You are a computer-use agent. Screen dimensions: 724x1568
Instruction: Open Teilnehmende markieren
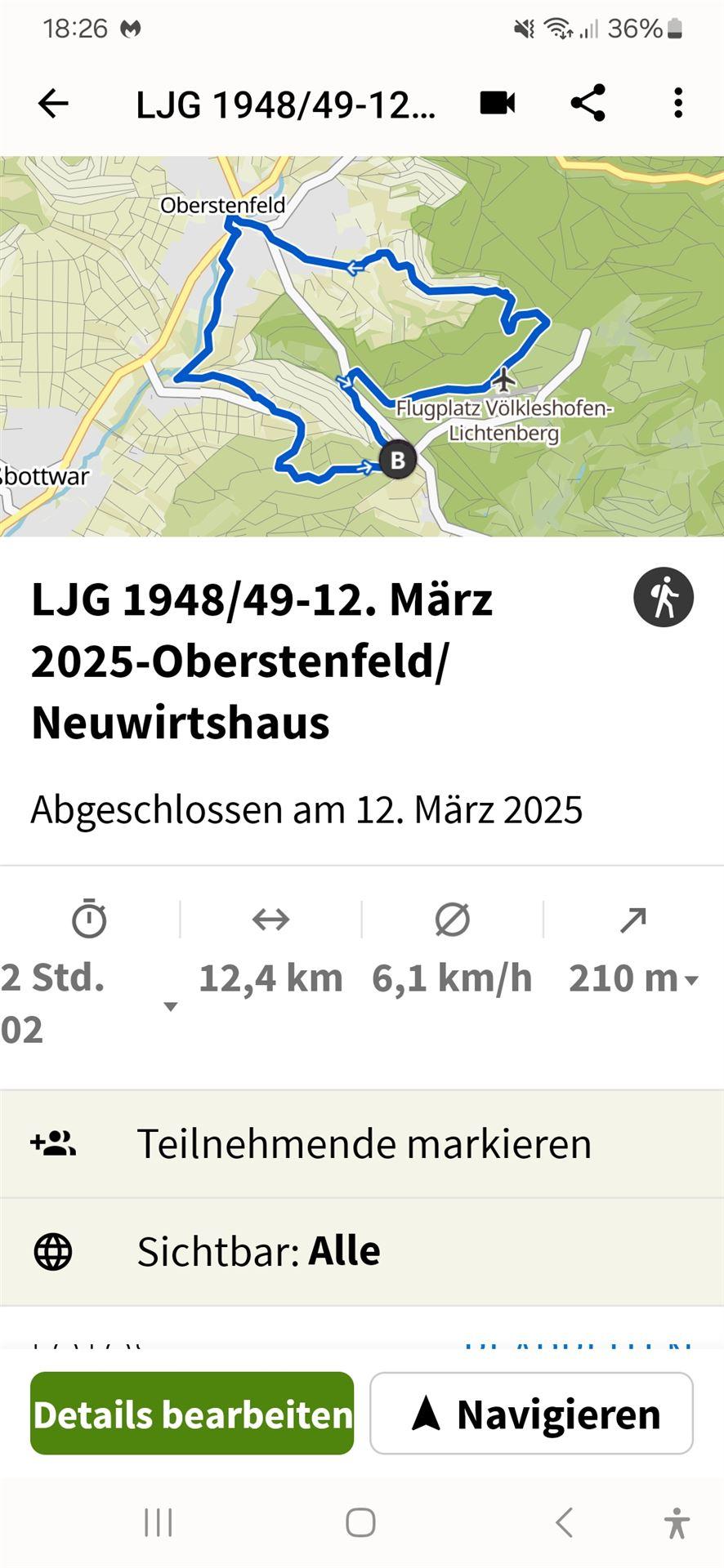[x=362, y=1143]
